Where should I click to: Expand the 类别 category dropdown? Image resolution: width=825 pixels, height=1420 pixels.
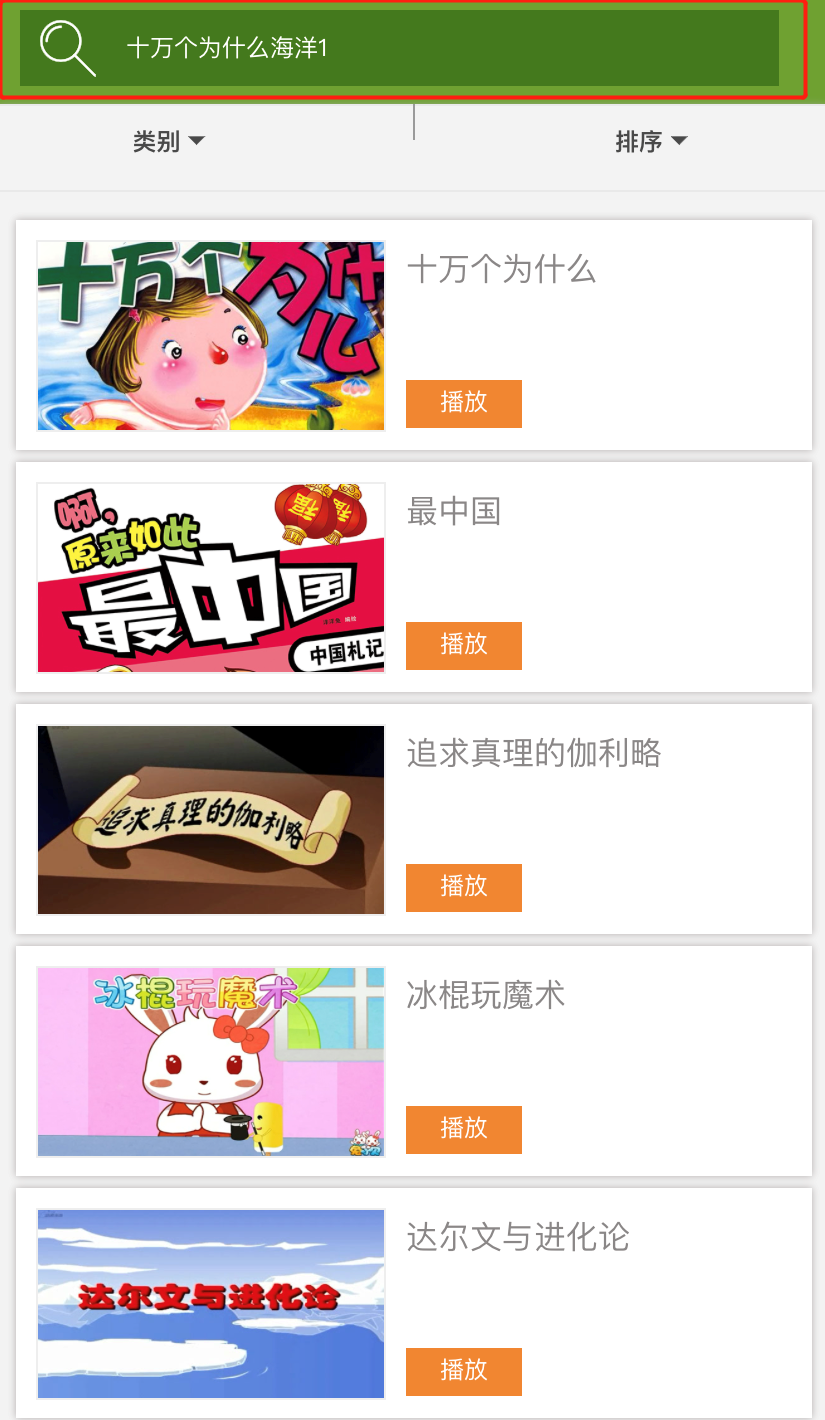tap(168, 142)
